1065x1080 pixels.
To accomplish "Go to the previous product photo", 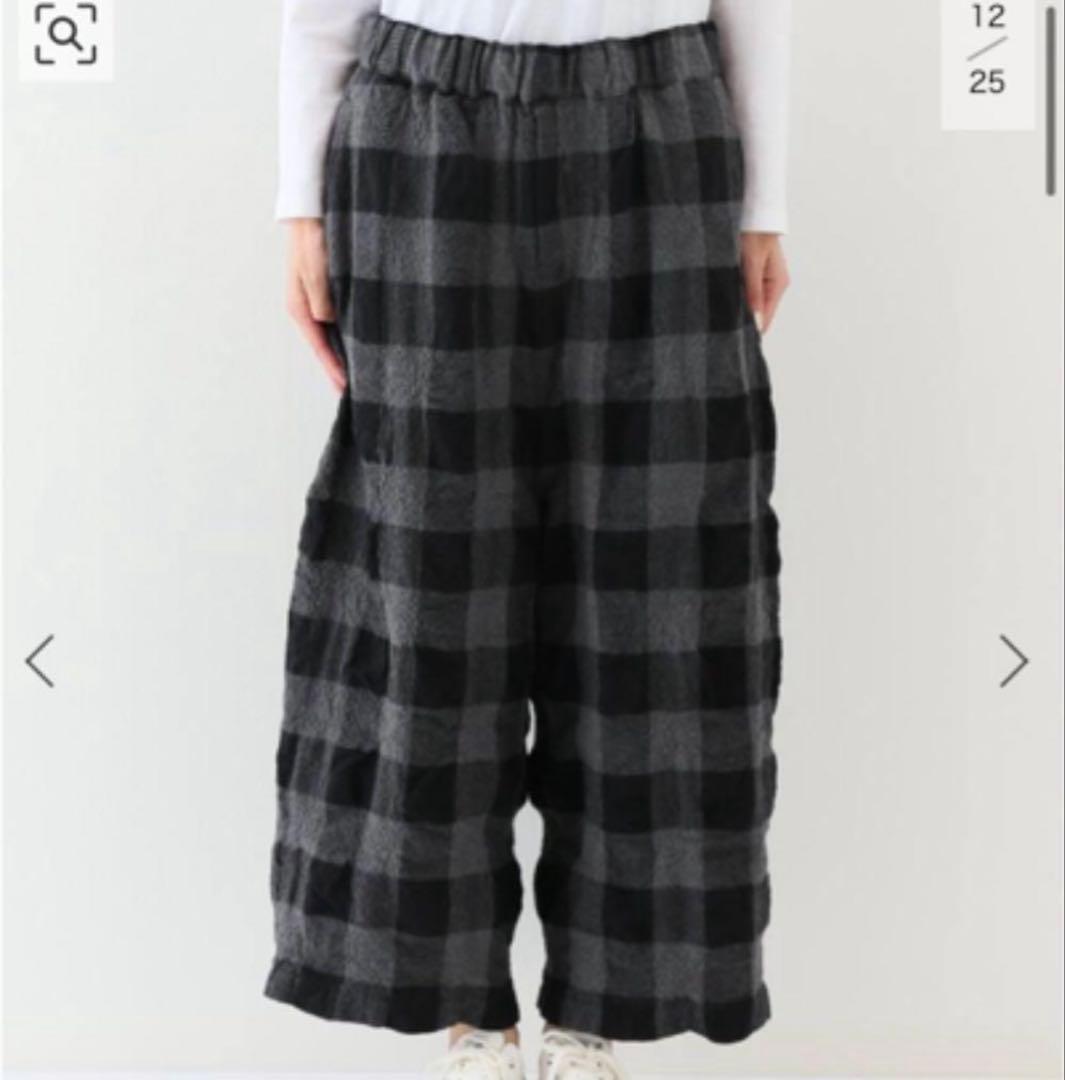I will coord(40,661).
